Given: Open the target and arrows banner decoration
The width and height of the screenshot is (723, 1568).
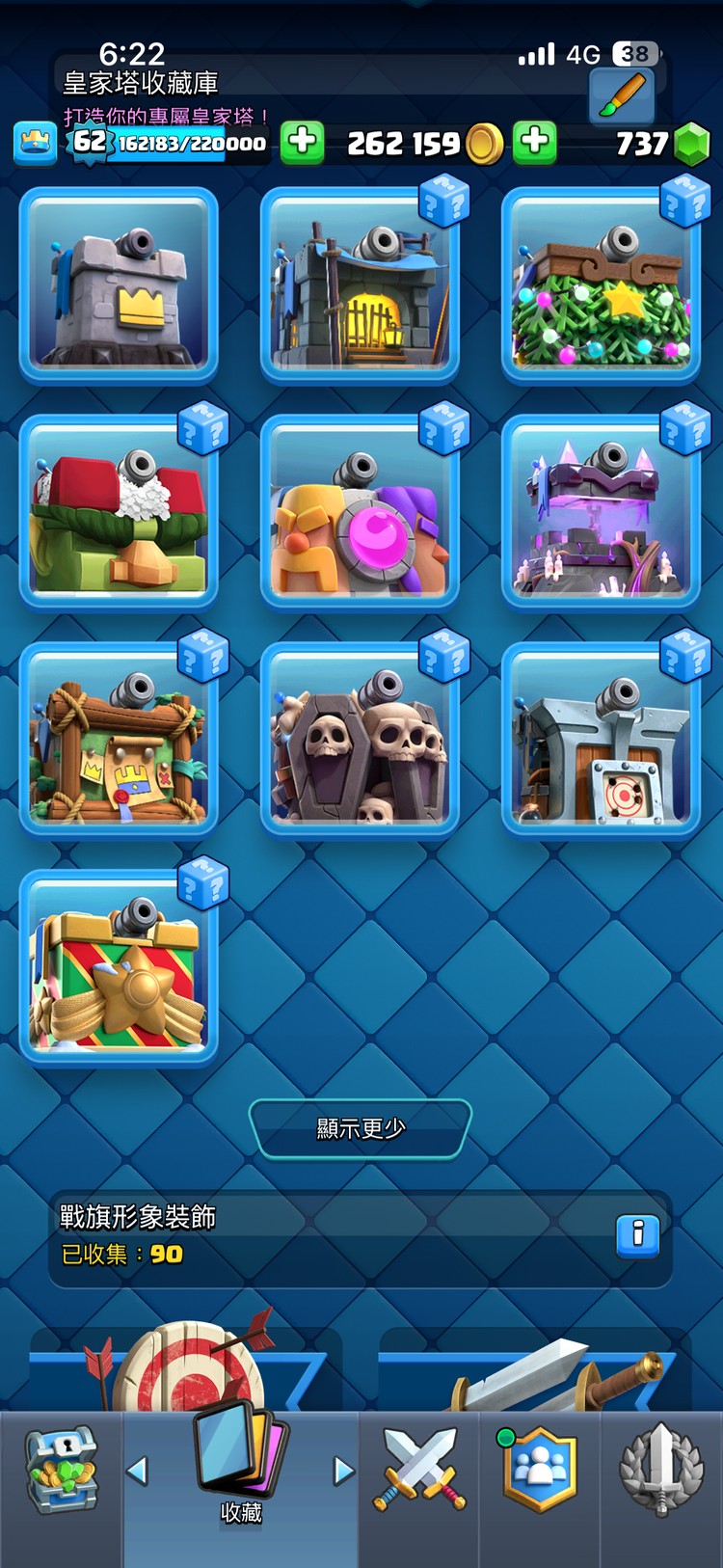Looking at the screenshot, I should coord(183,1369).
